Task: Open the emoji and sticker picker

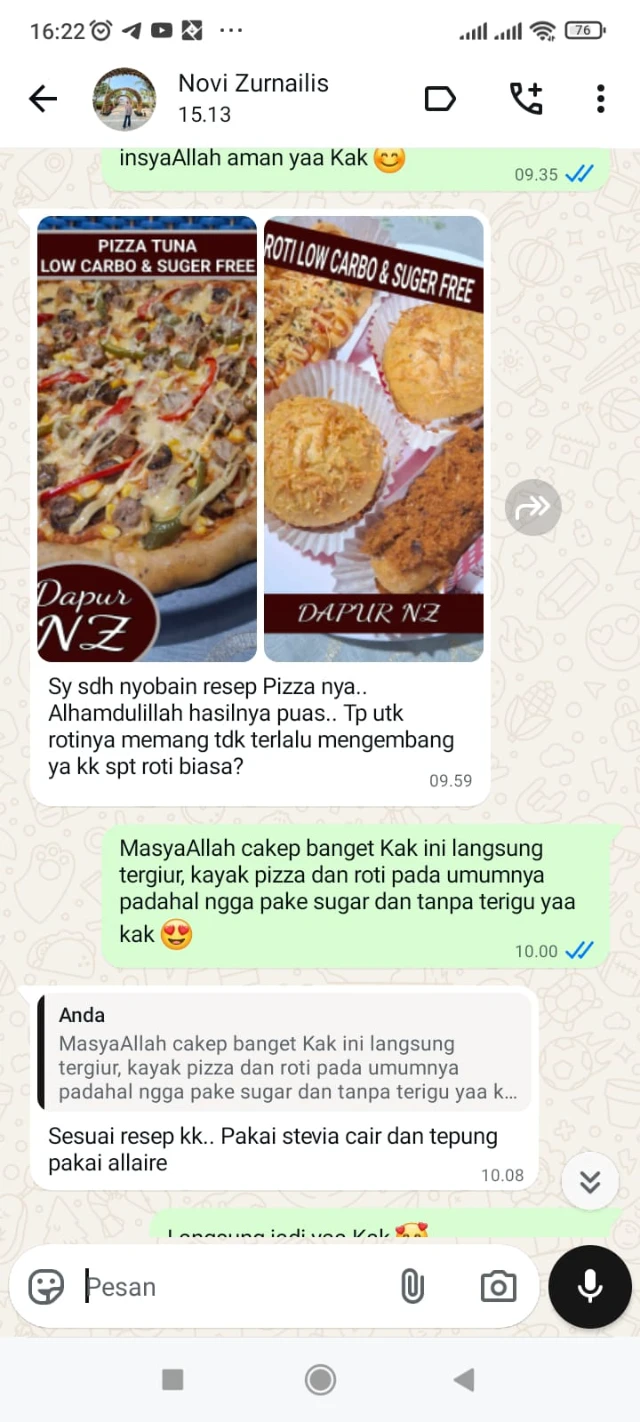Action: pyautogui.click(x=46, y=1286)
